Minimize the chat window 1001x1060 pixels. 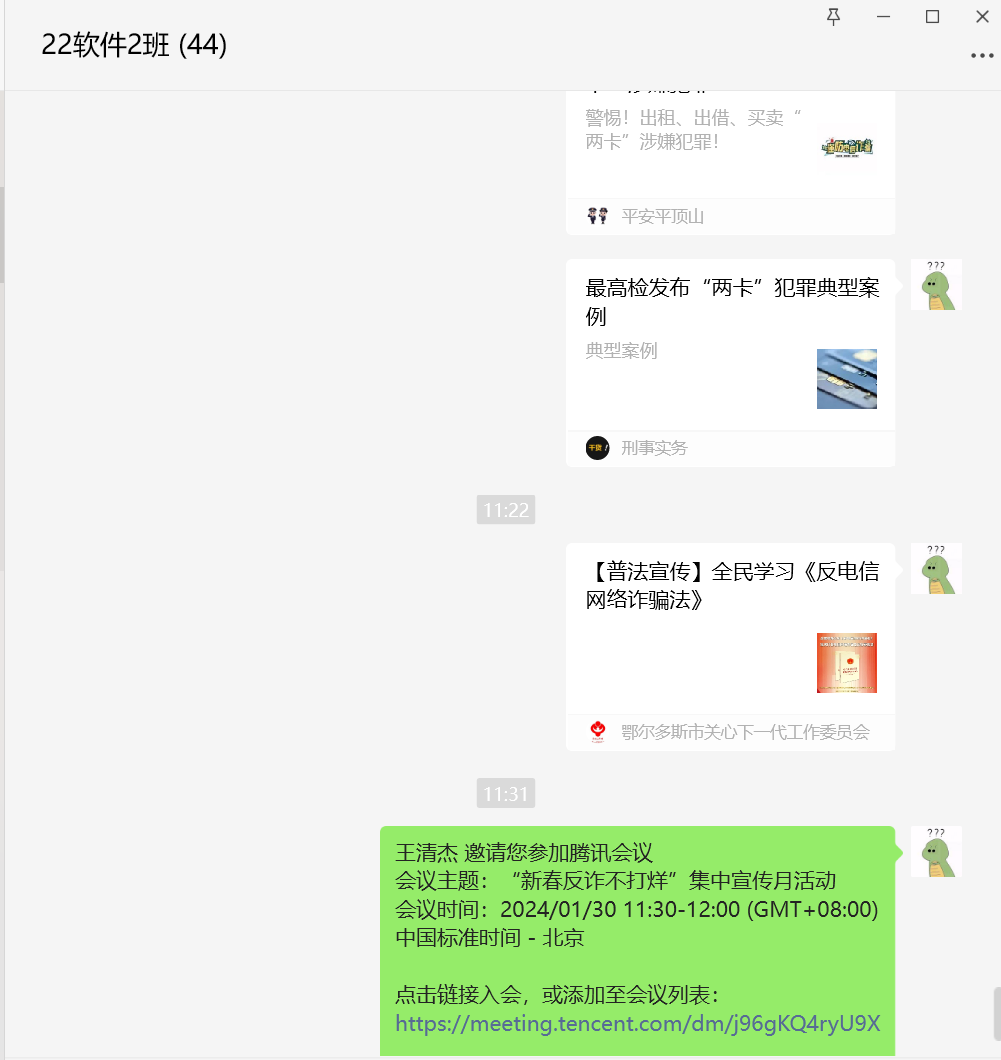(x=883, y=16)
